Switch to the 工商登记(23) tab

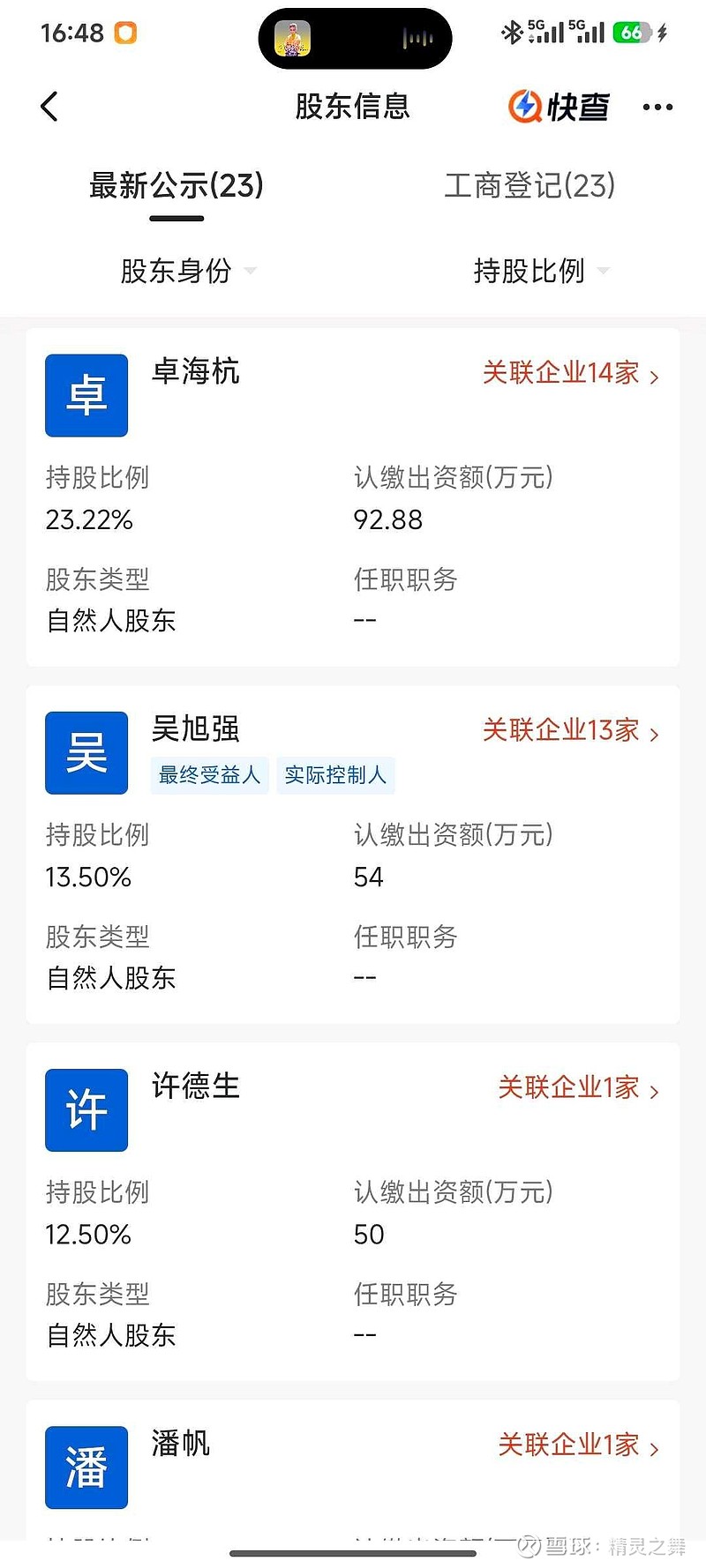point(530,186)
